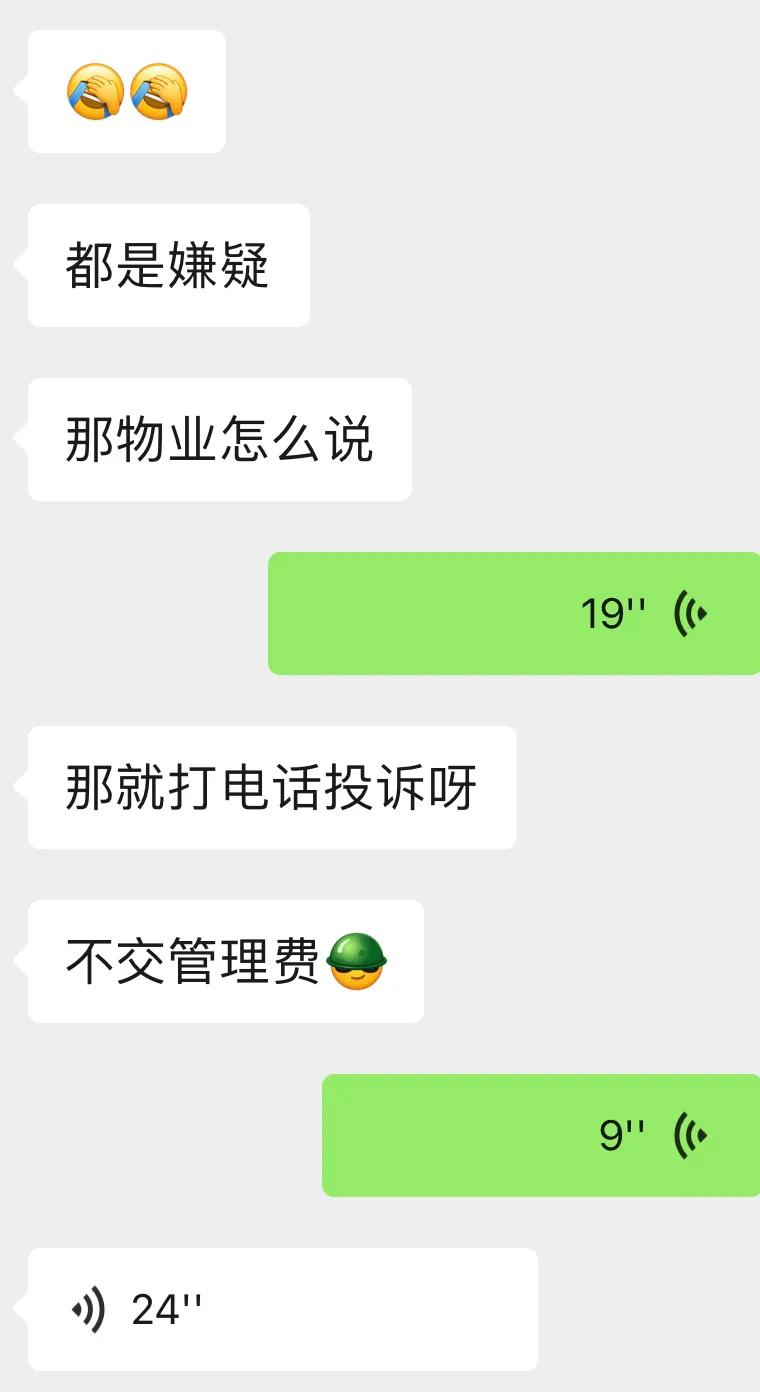Select the 那物业怎么说 message bubble

(220, 438)
